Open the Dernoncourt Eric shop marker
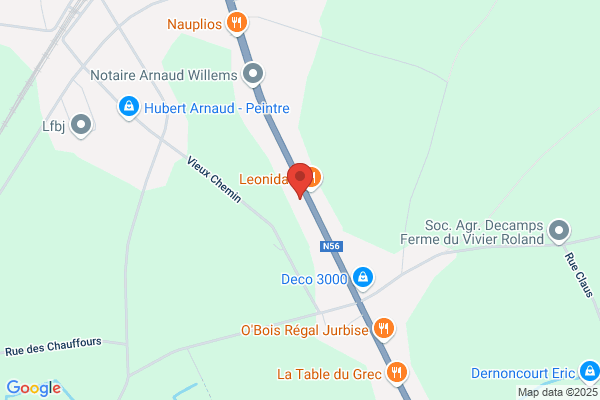This screenshot has width=600, height=400. [x=590, y=372]
